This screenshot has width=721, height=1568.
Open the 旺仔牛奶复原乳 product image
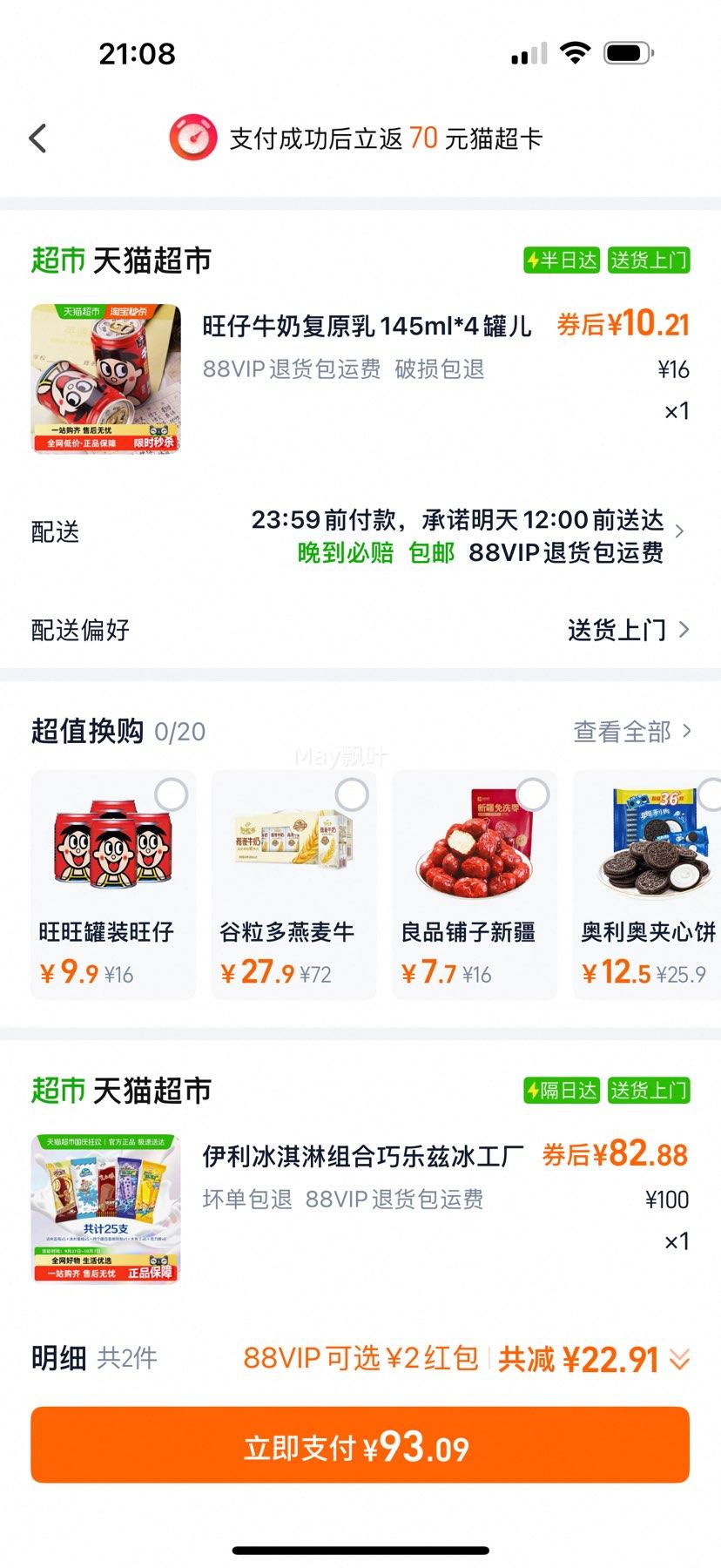[x=105, y=378]
